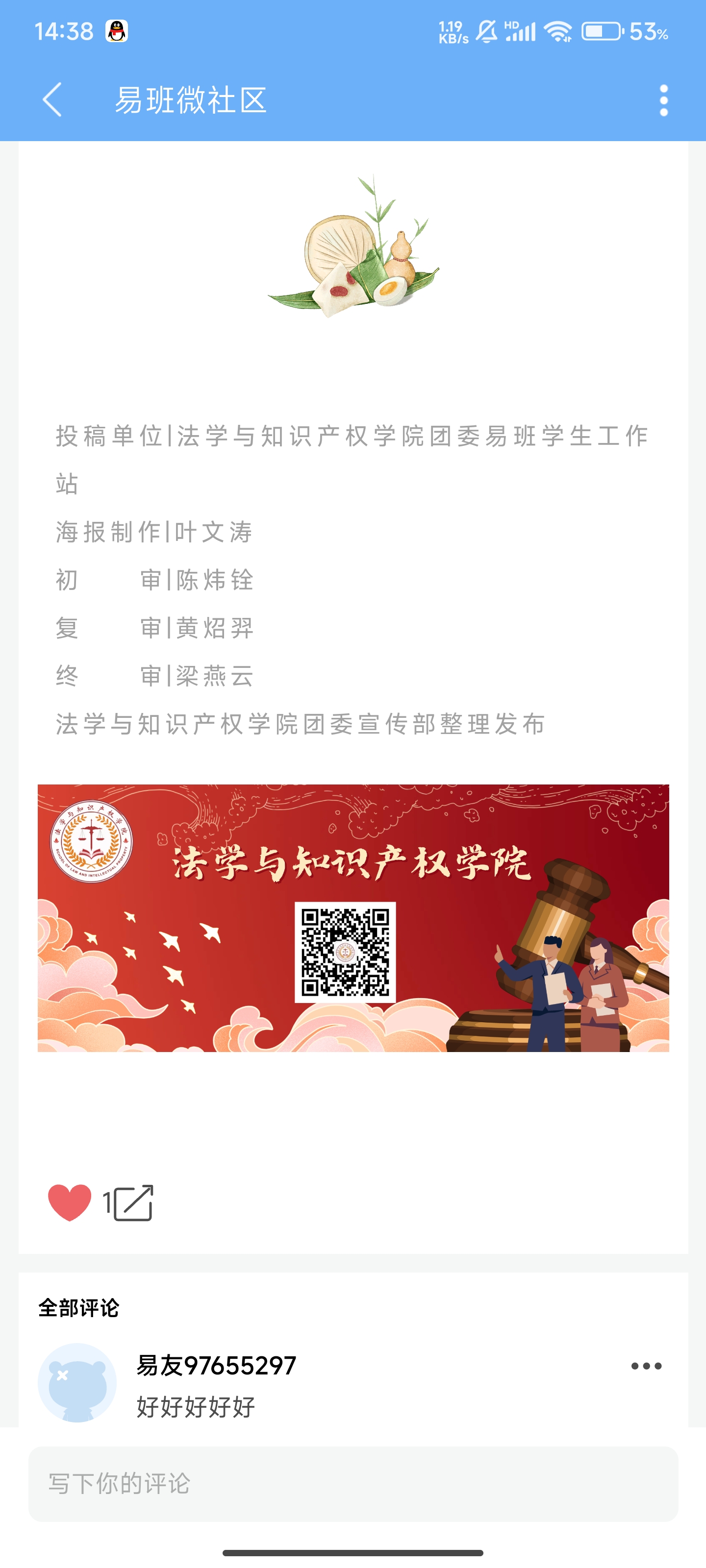706x1568 pixels.
Task: Go back from 易班微社区
Action: [52, 100]
